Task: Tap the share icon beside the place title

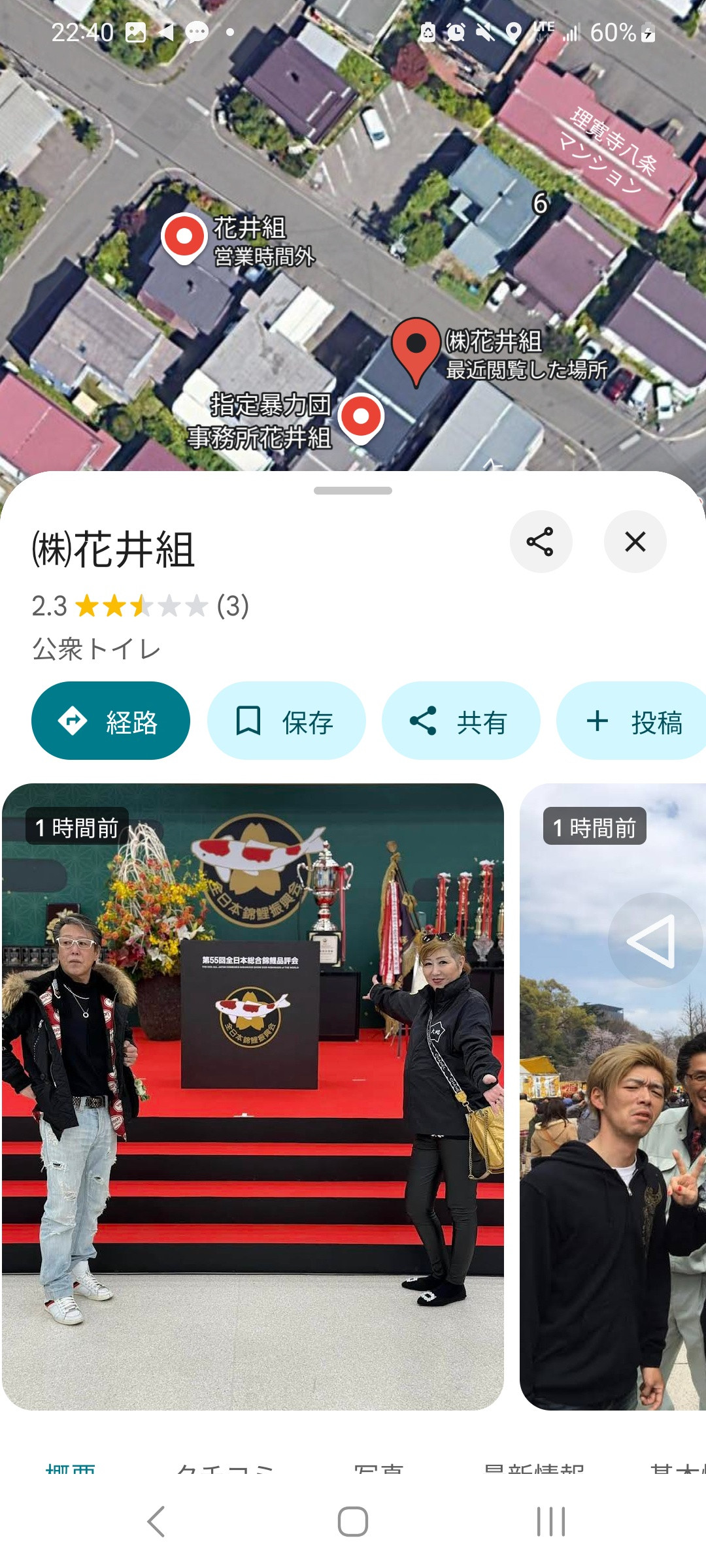Action: pos(541,542)
